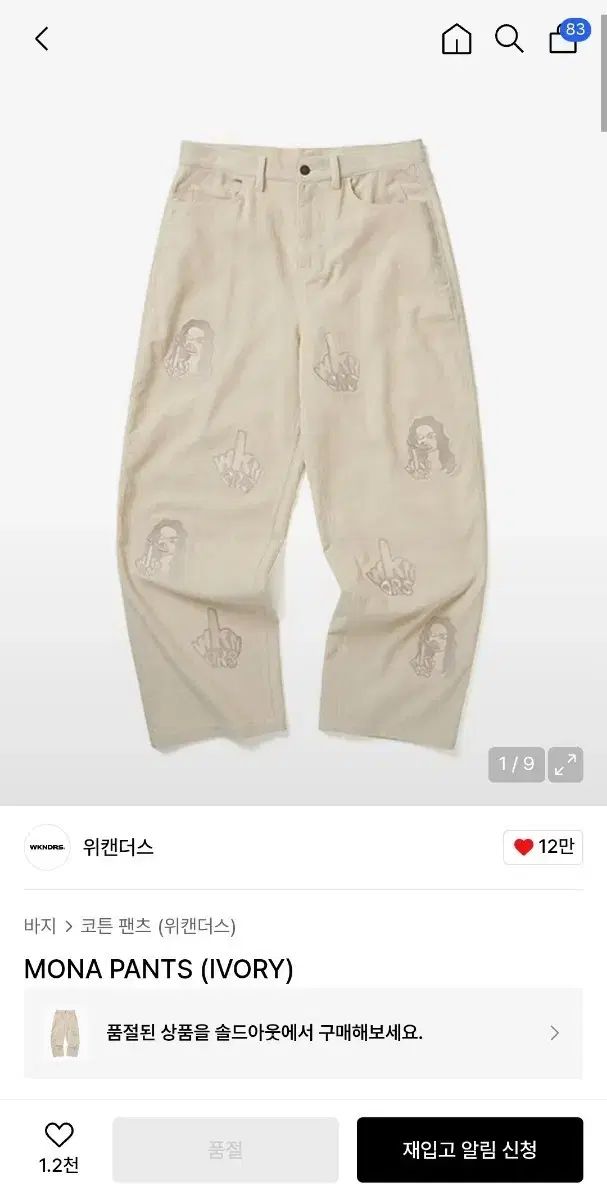
Task: Open the 바지 category breadcrumb
Action: click(40, 926)
